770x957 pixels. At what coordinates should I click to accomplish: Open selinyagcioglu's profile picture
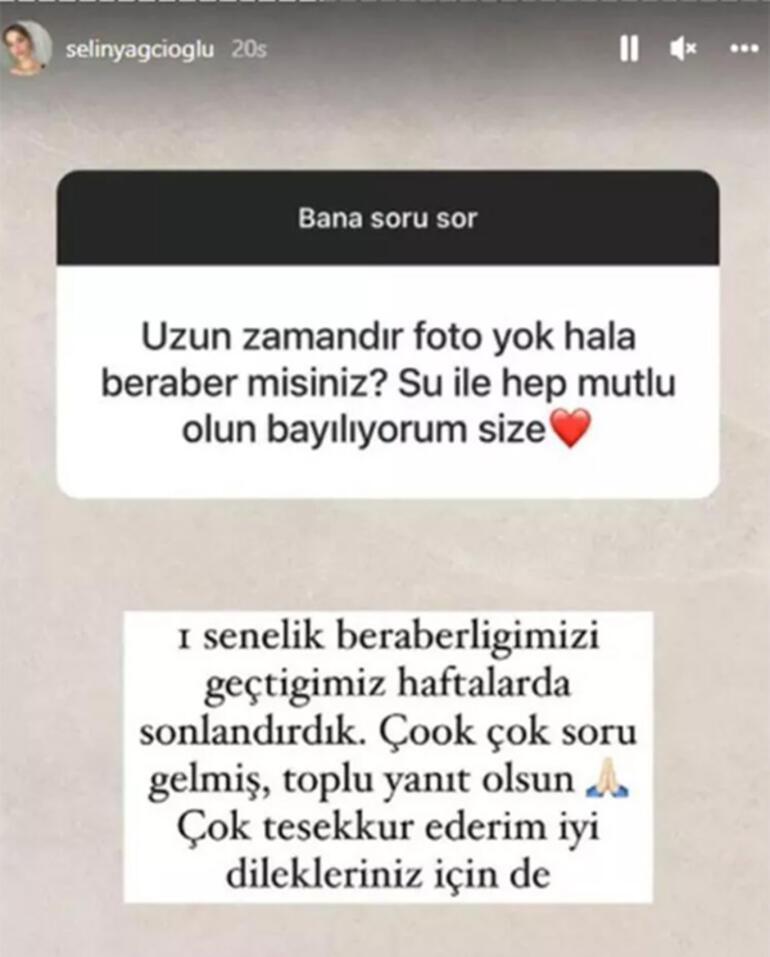[x=27, y=47]
